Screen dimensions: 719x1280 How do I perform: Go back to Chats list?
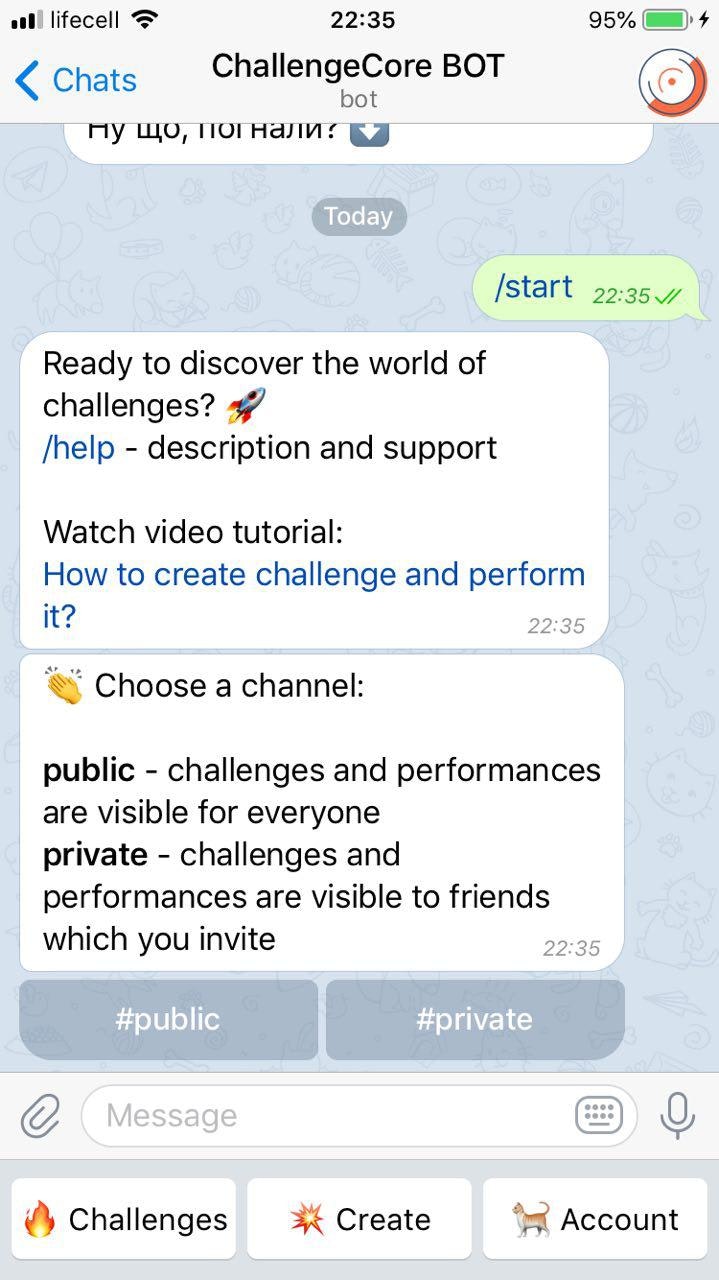pyautogui.click(x=76, y=80)
